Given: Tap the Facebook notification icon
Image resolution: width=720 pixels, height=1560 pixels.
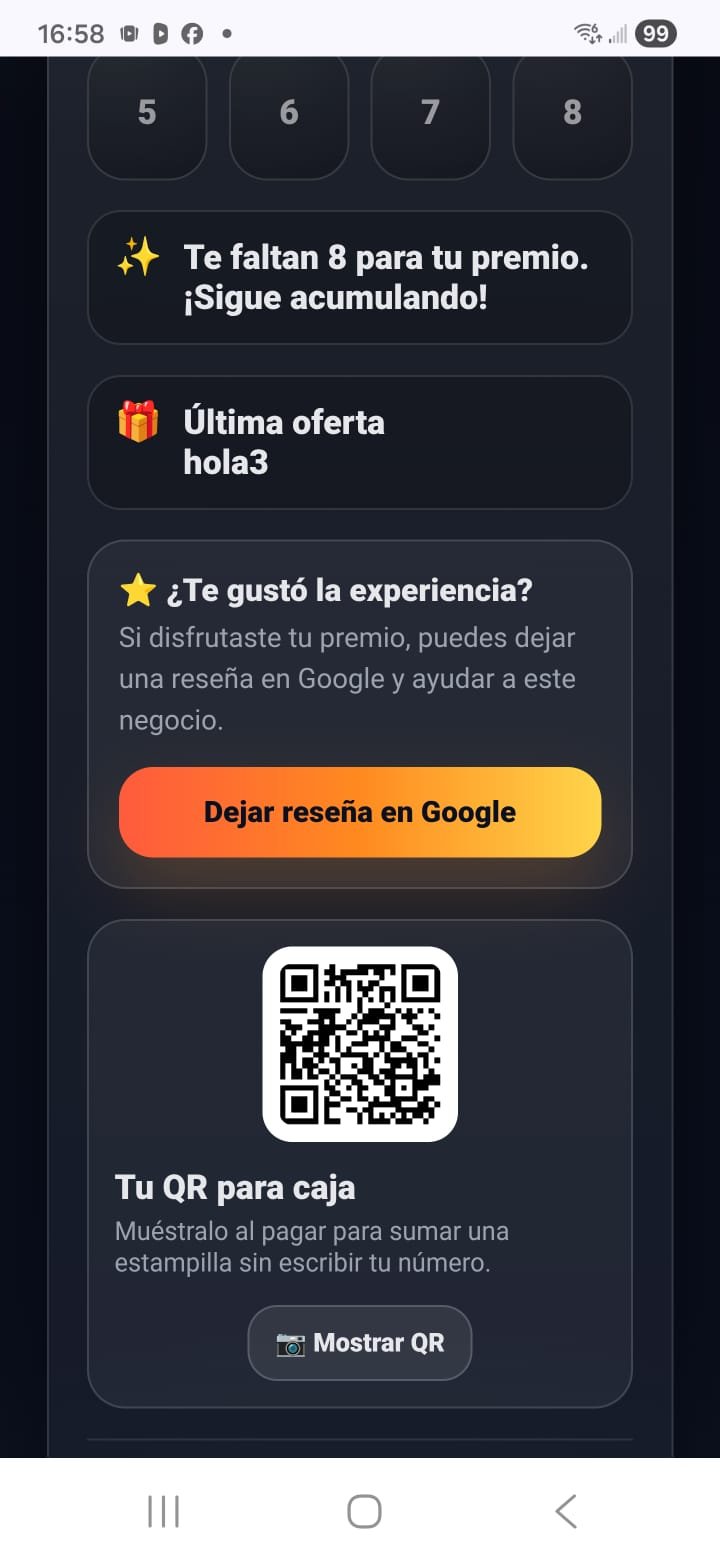Looking at the screenshot, I should pos(193,33).
